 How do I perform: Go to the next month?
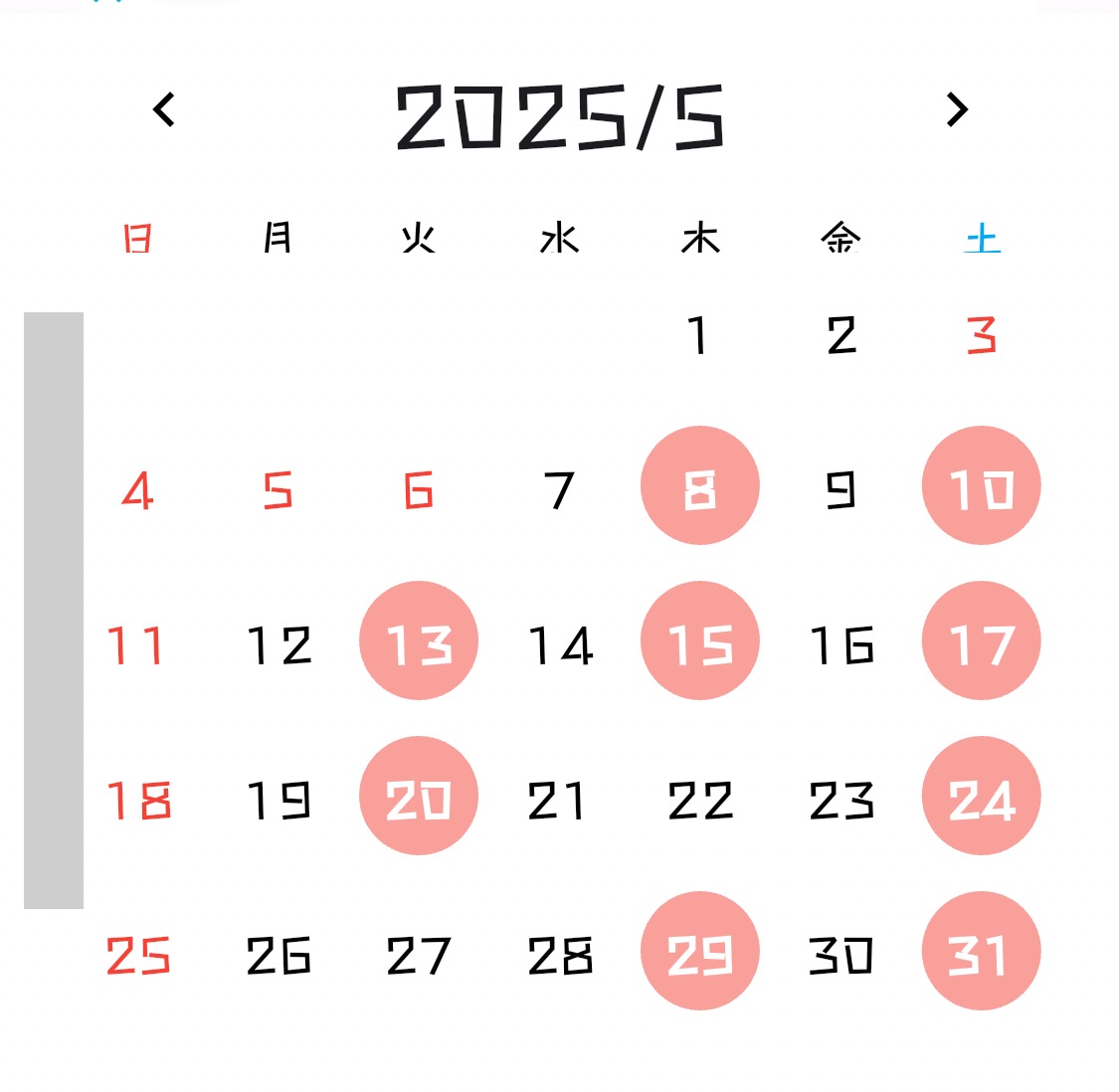pos(957,109)
